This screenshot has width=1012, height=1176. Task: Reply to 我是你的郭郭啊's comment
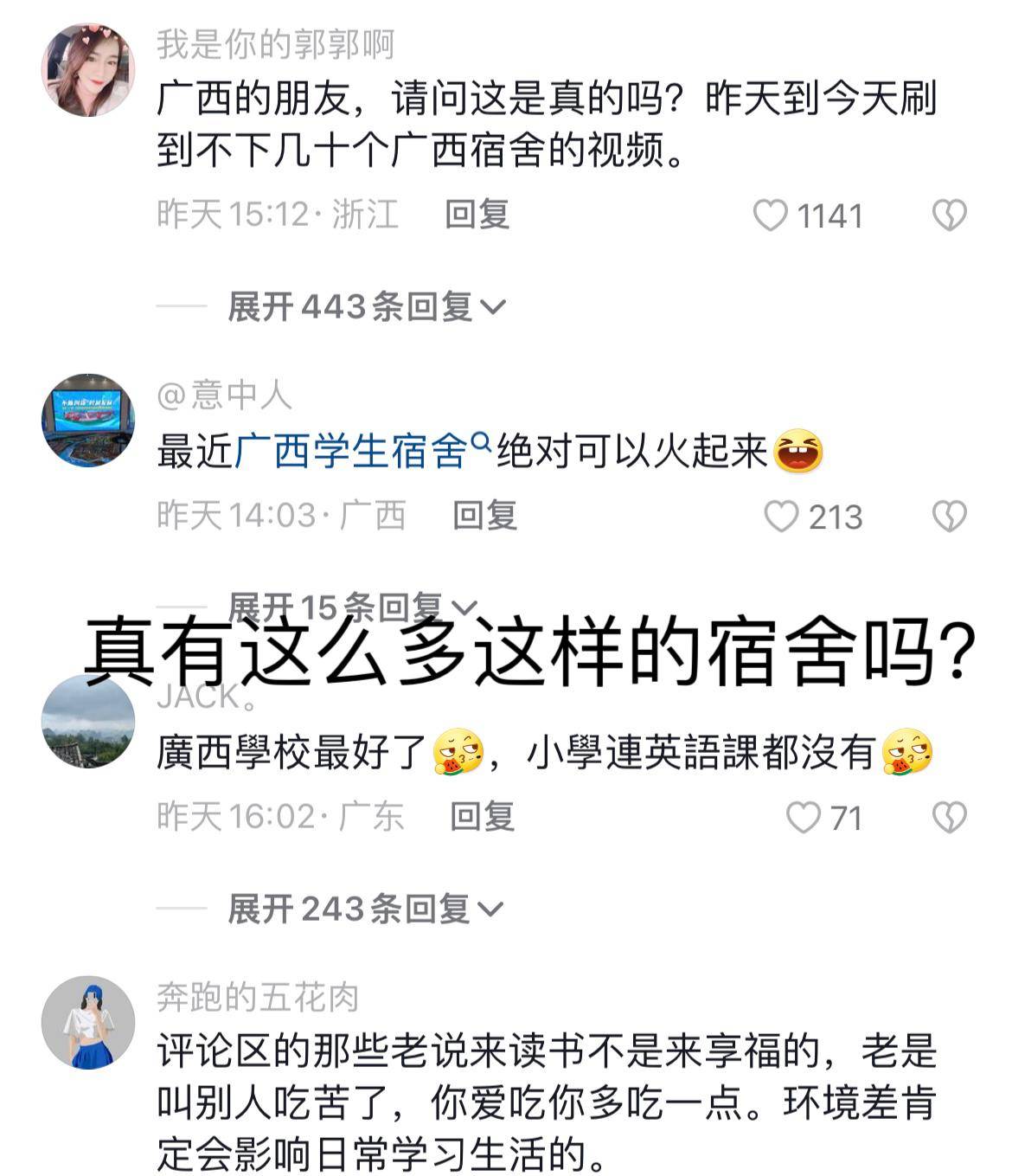pos(477,214)
